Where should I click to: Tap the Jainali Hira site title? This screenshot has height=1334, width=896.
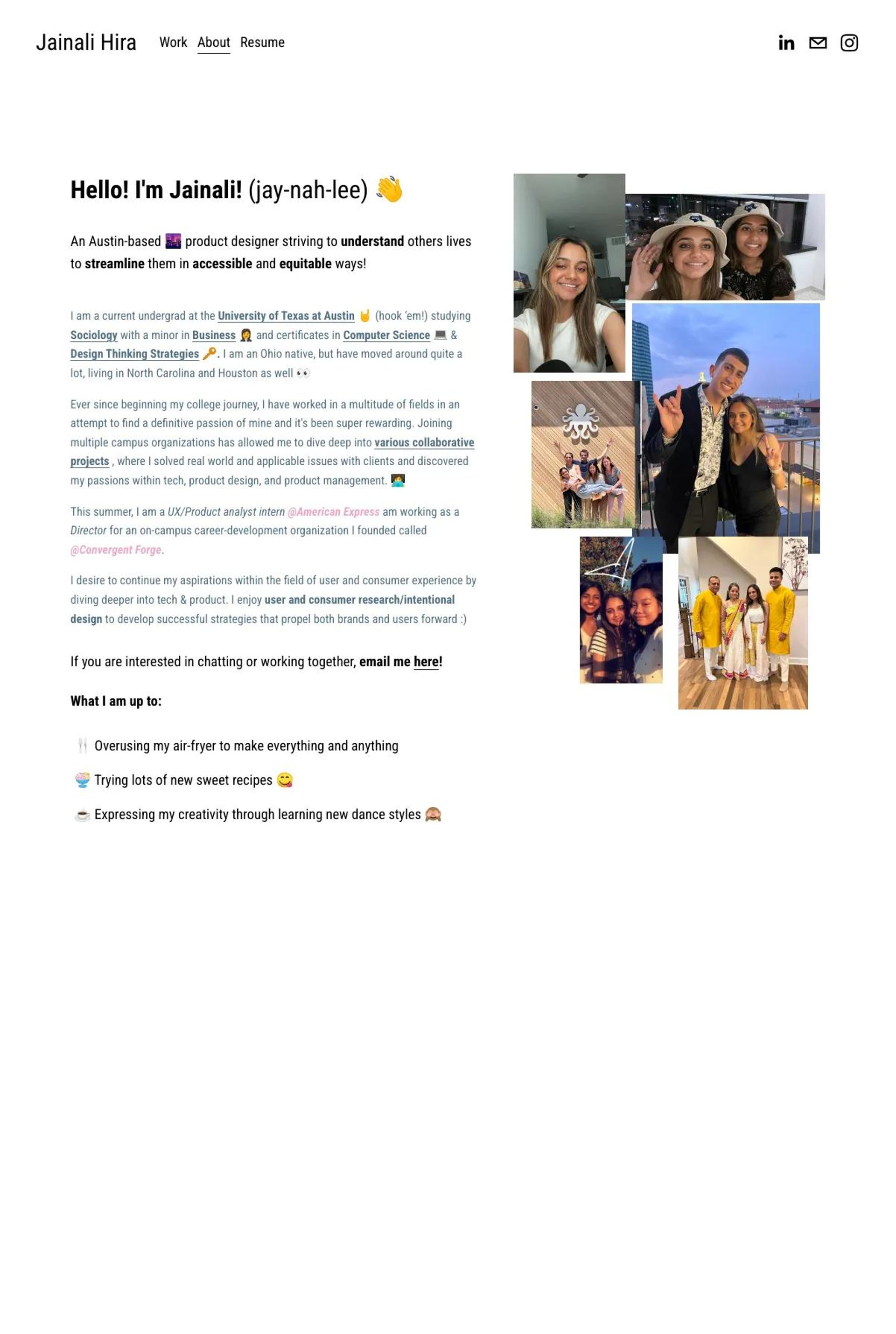click(x=86, y=42)
